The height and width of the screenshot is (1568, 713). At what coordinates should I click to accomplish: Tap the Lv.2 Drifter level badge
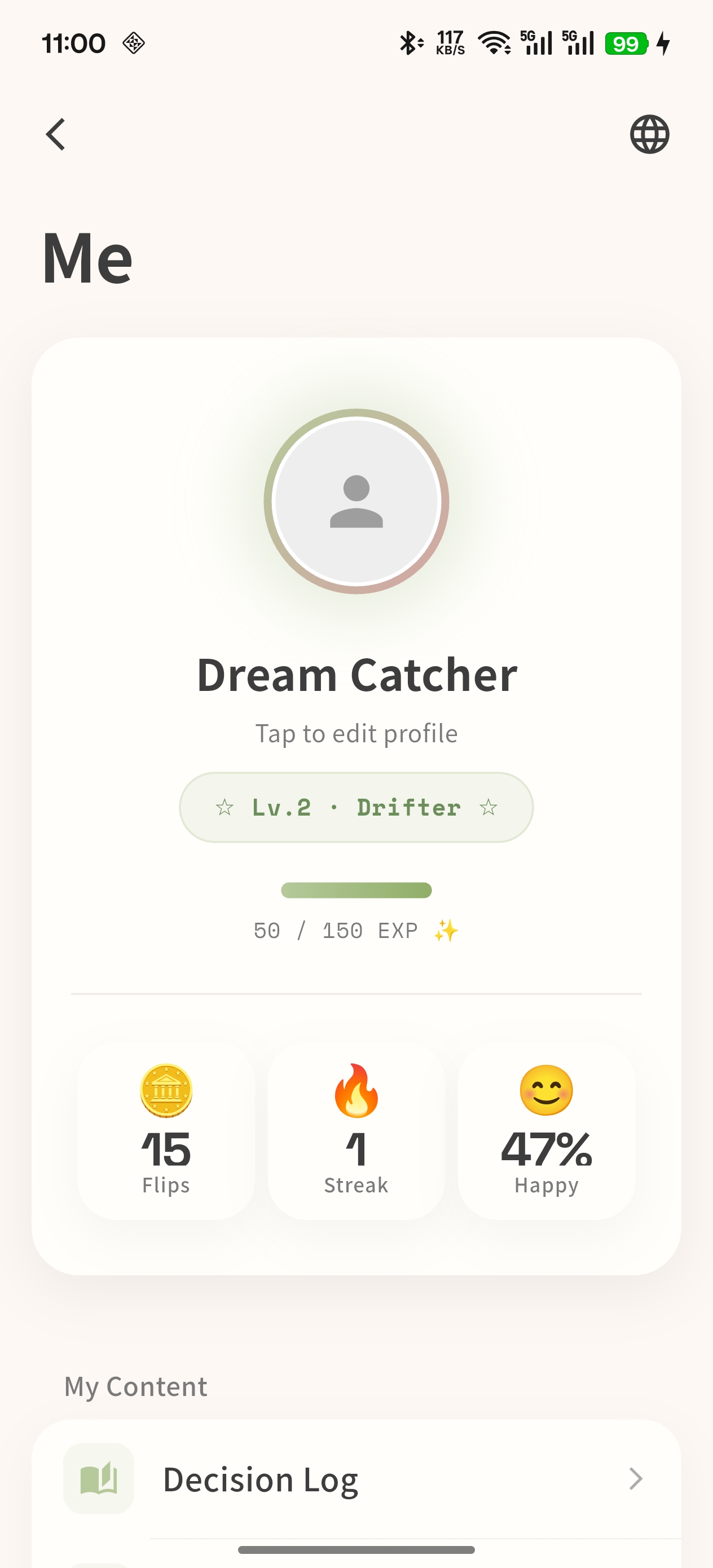point(356,807)
